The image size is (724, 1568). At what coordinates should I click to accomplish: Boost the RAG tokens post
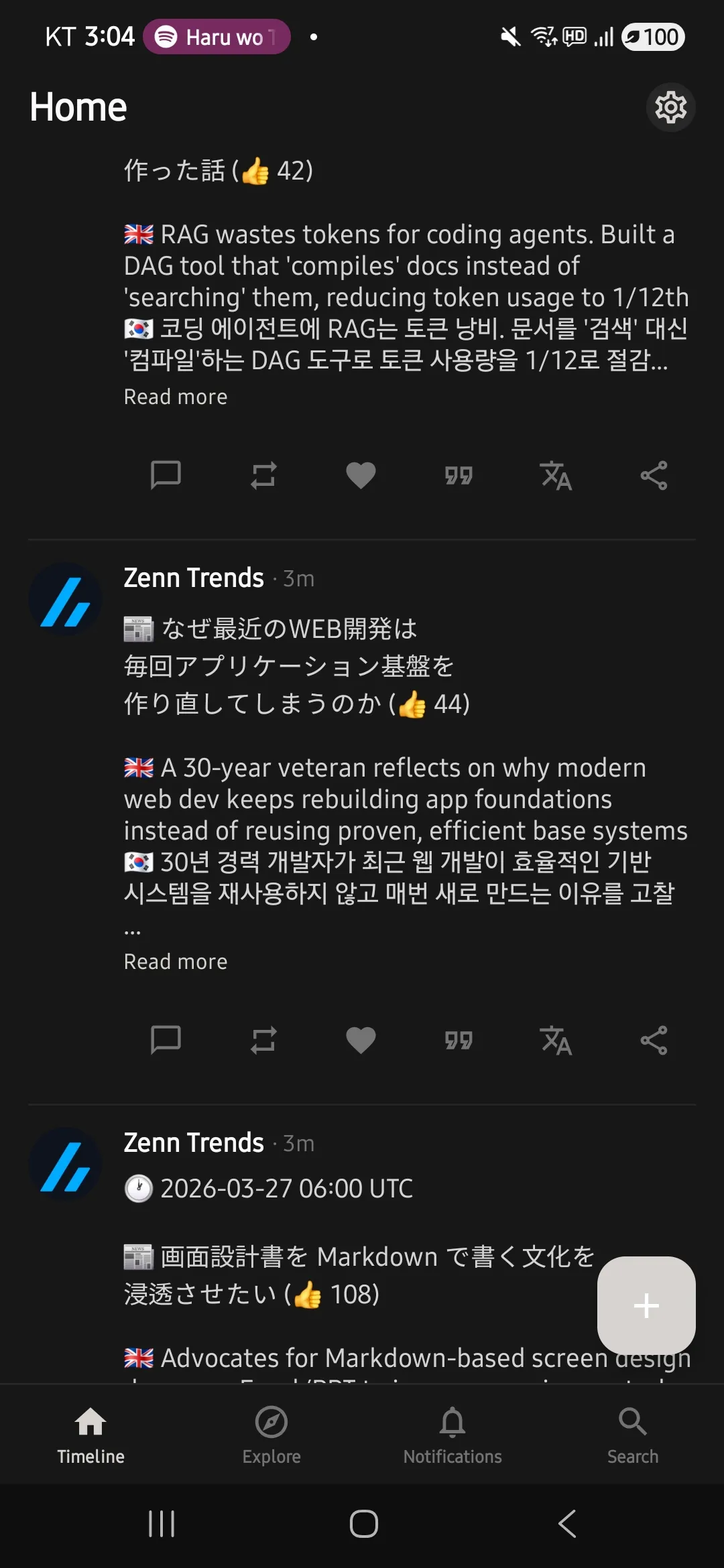263,476
